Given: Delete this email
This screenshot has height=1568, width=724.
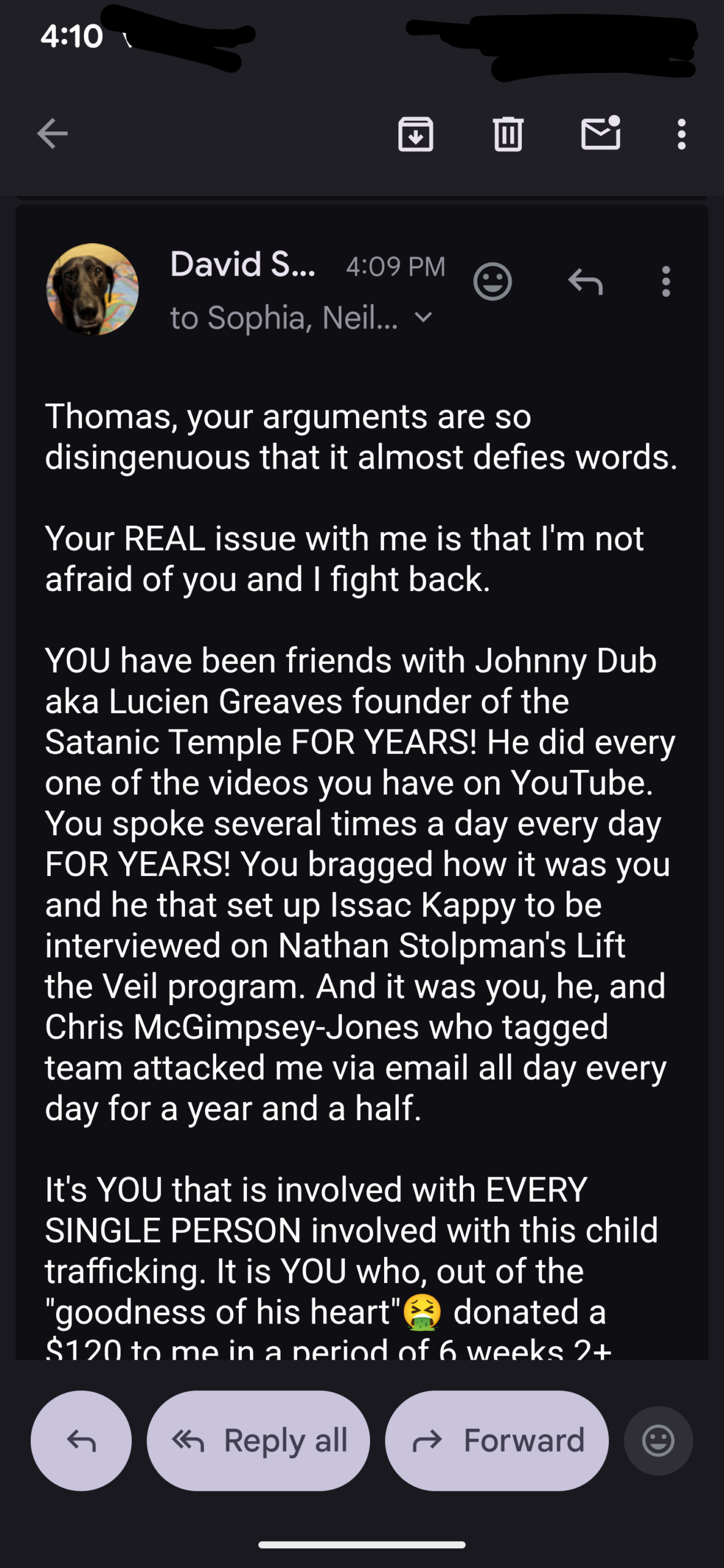Looking at the screenshot, I should click(x=508, y=134).
